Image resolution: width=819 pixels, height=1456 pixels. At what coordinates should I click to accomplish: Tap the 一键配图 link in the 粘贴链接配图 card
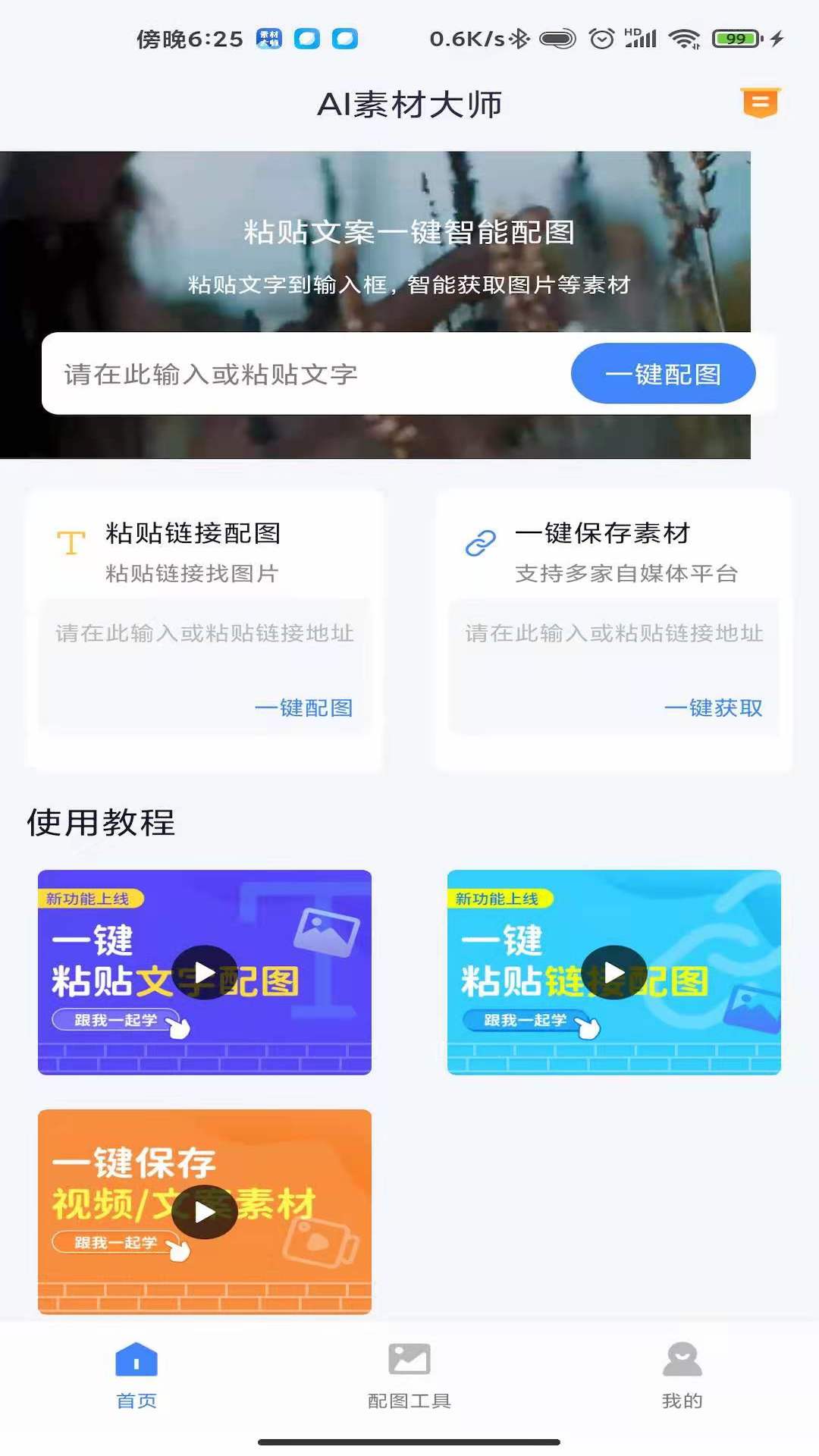303,708
